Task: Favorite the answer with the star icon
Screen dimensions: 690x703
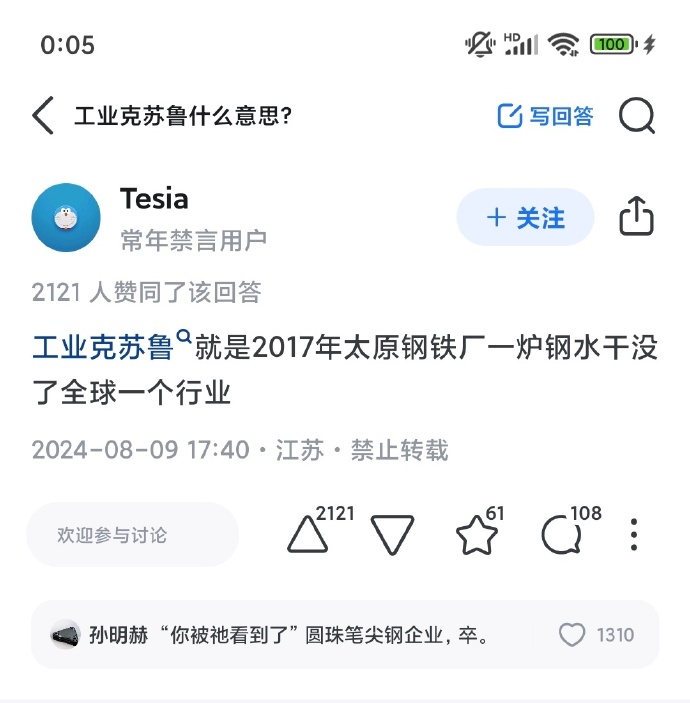Action: pyautogui.click(x=477, y=535)
